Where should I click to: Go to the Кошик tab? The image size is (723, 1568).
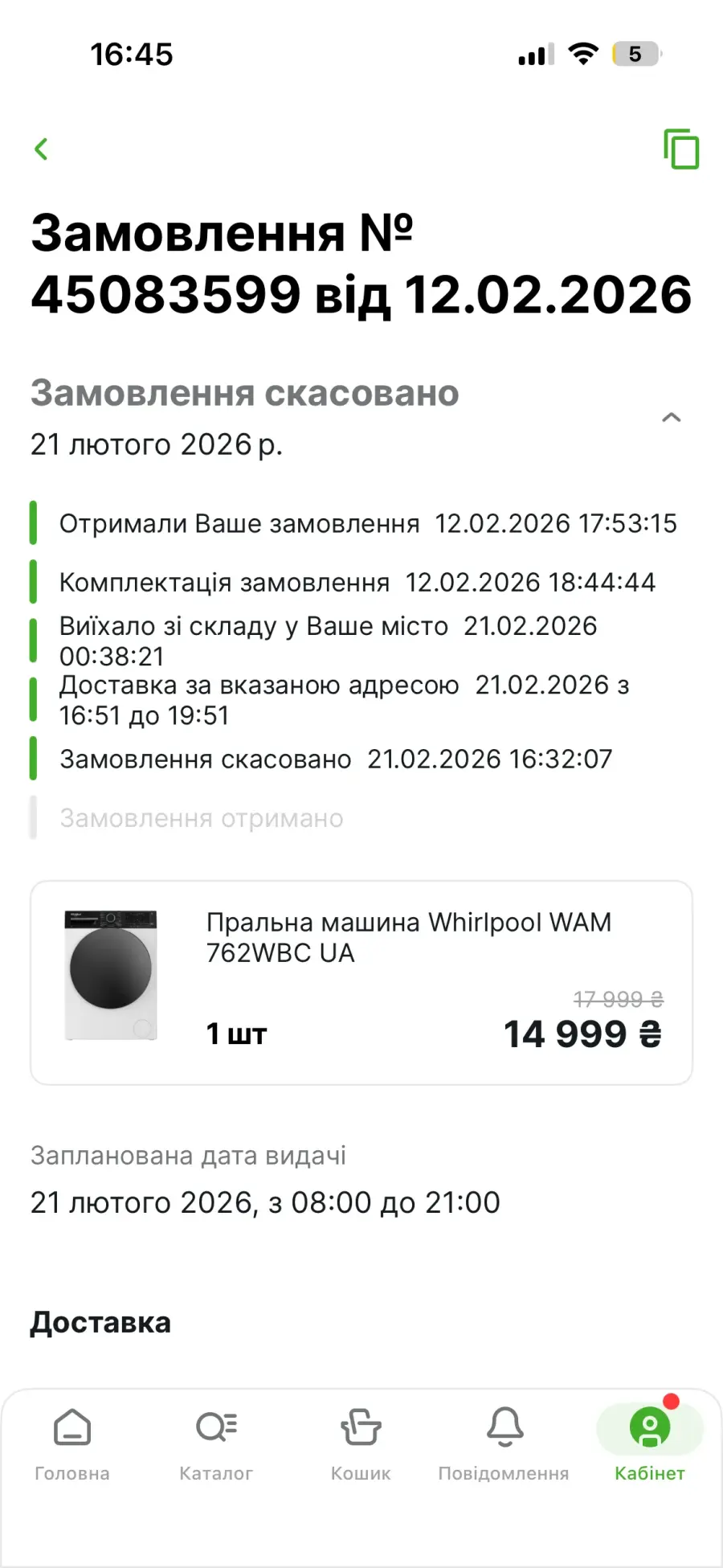[361, 1443]
